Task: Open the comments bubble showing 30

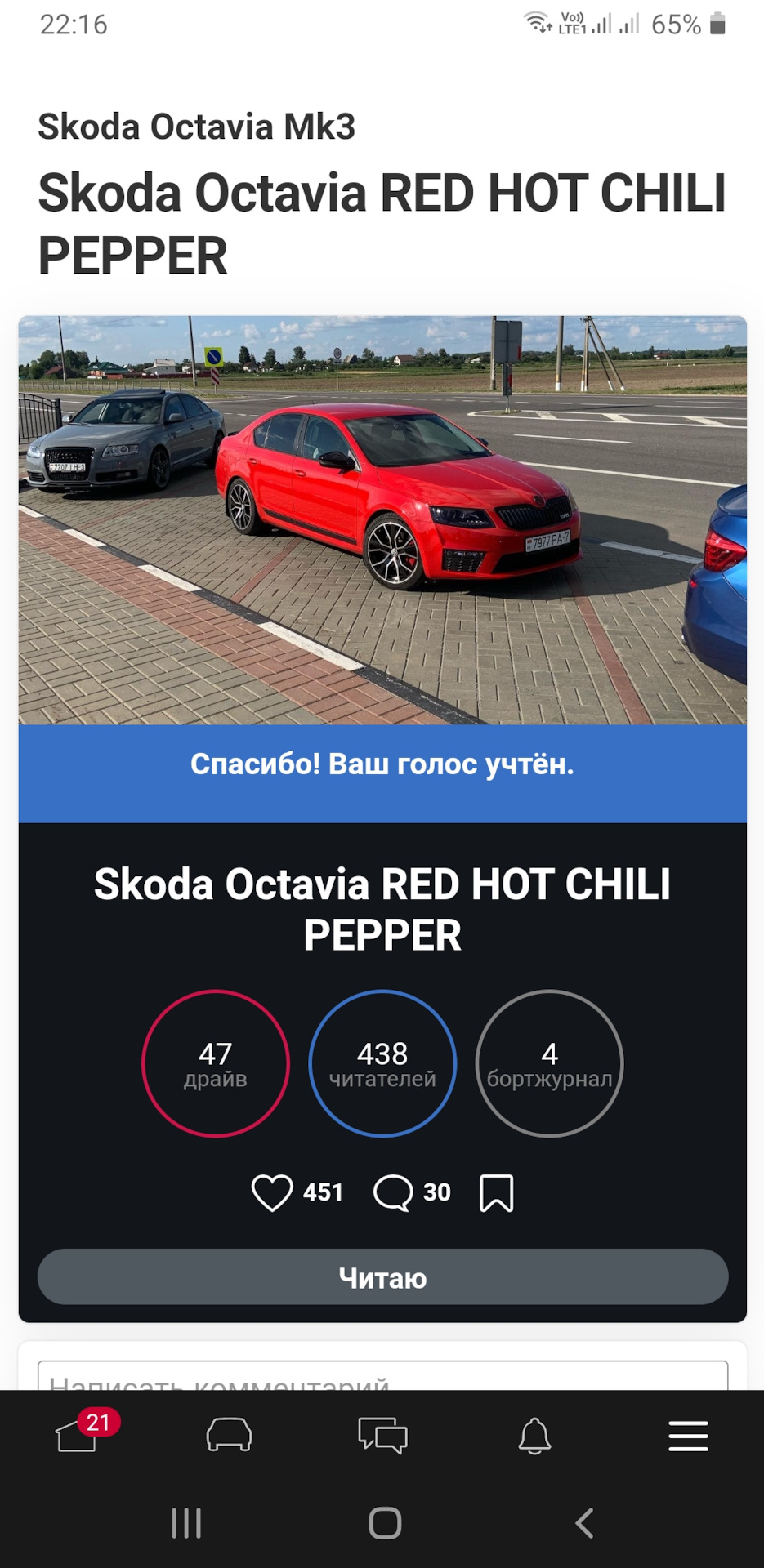Action: (393, 1192)
